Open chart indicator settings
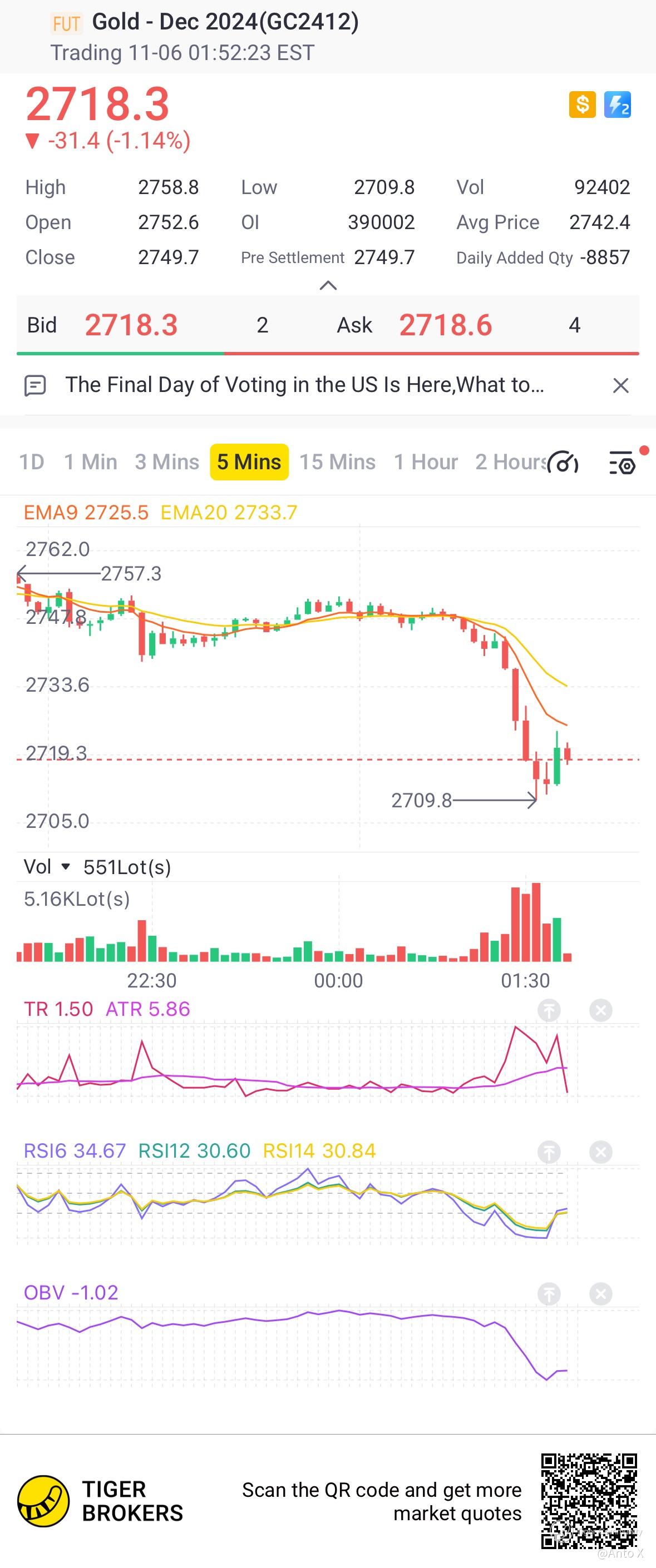This screenshot has height=1568, width=656. [x=623, y=463]
